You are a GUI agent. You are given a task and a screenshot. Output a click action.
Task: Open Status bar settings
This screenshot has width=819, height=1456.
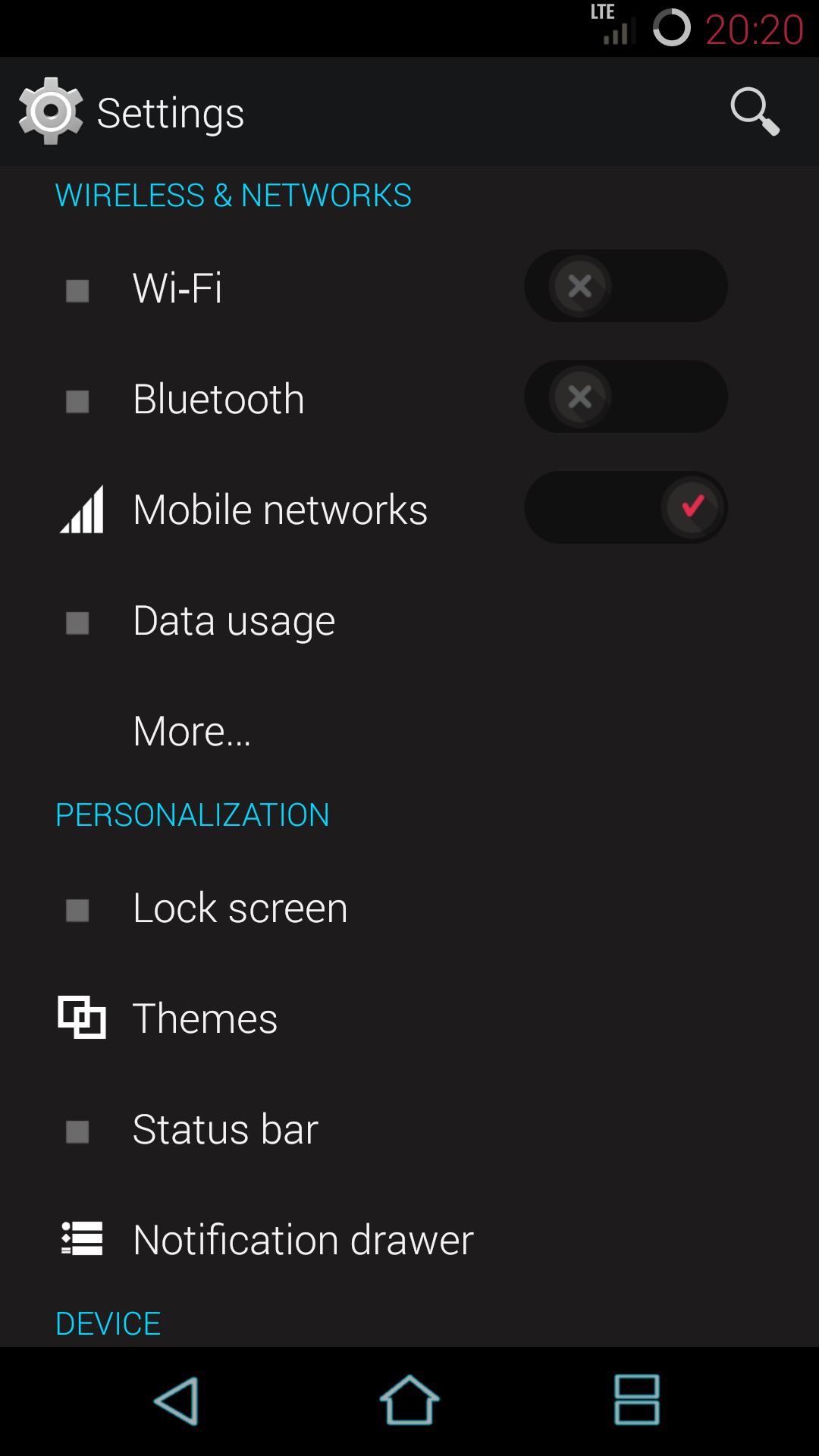coord(409,1129)
